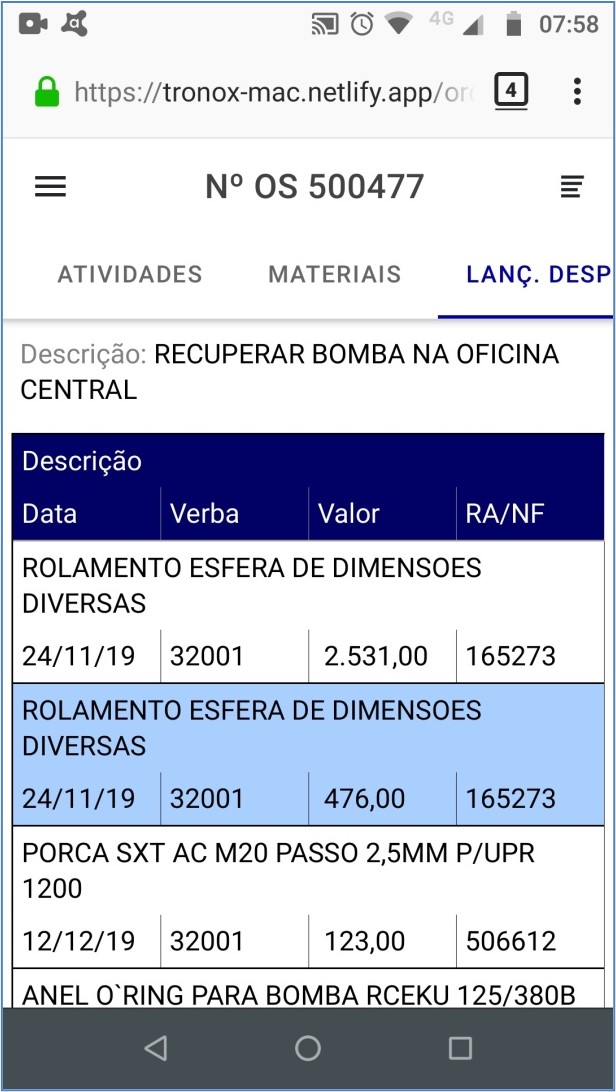Switch to the Materiais tab
Viewport: 616px width, 1092px height.
(x=335, y=274)
